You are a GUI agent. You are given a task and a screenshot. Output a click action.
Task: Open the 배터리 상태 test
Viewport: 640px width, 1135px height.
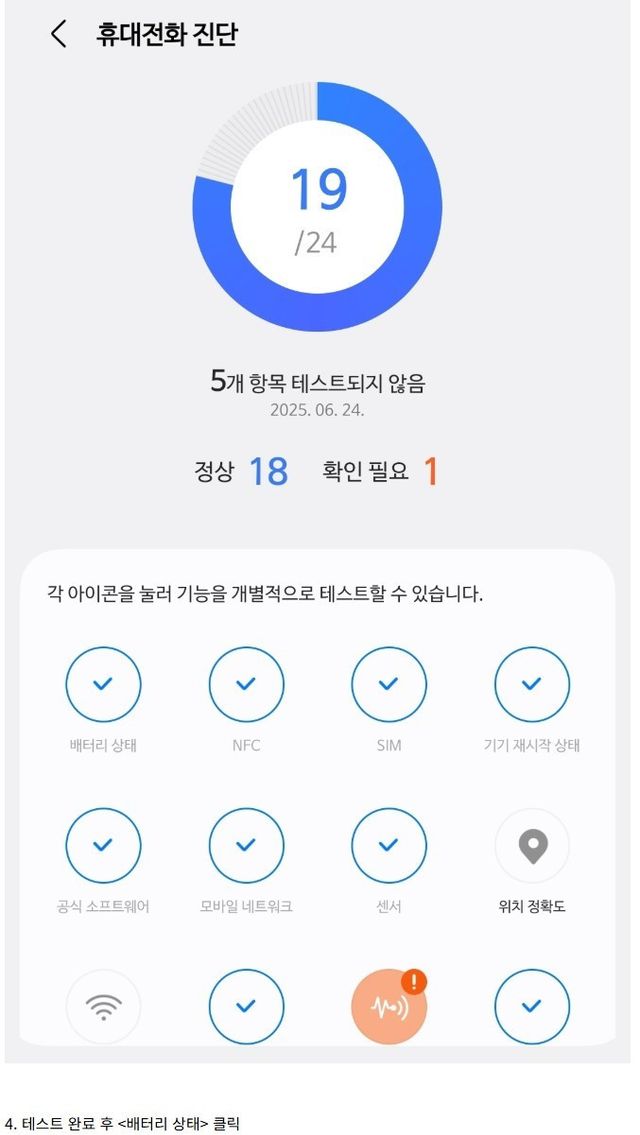pyautogui.click(x=103, y=685)
